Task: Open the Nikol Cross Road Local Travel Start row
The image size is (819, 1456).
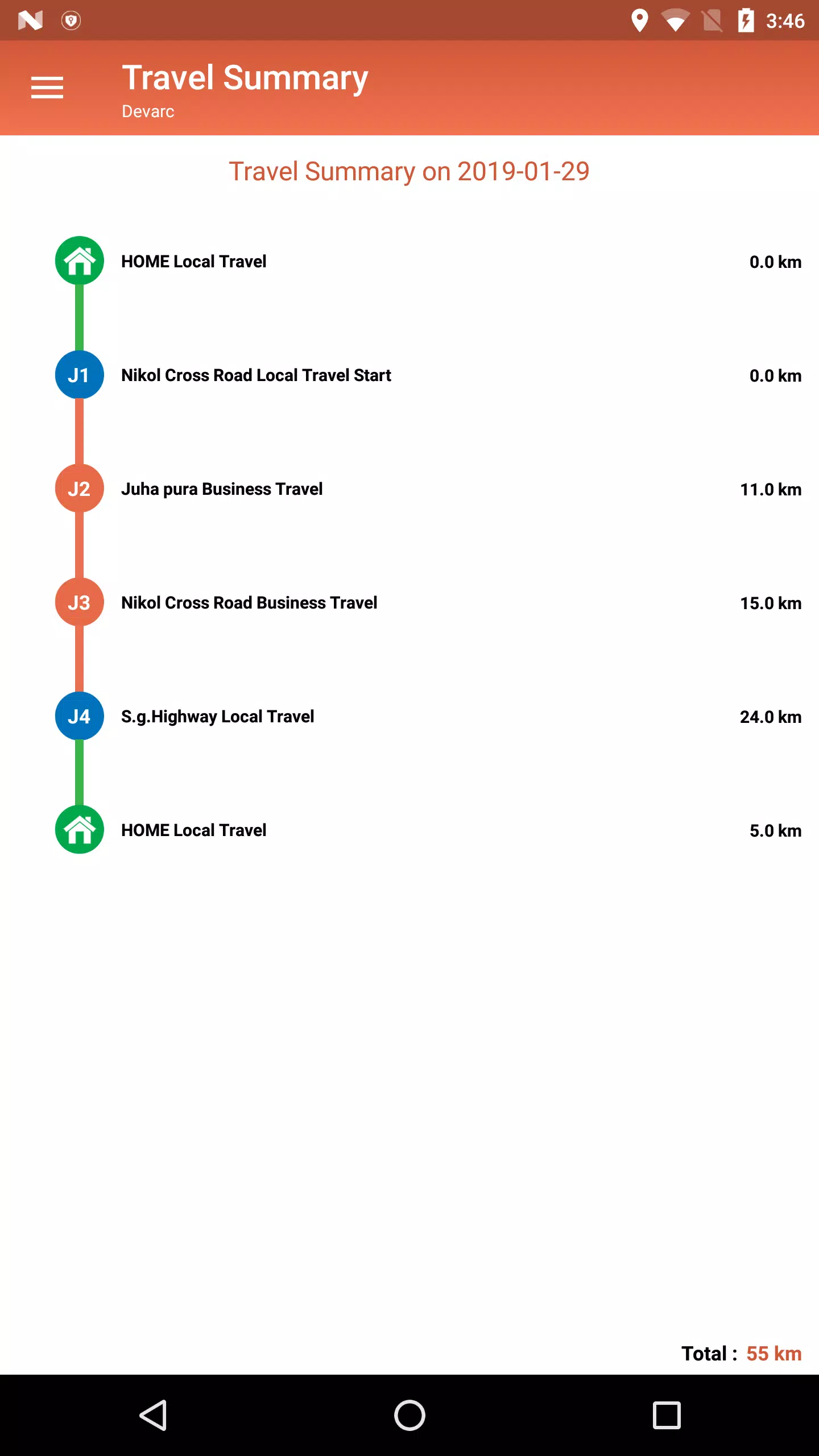Action: point(409,375)
